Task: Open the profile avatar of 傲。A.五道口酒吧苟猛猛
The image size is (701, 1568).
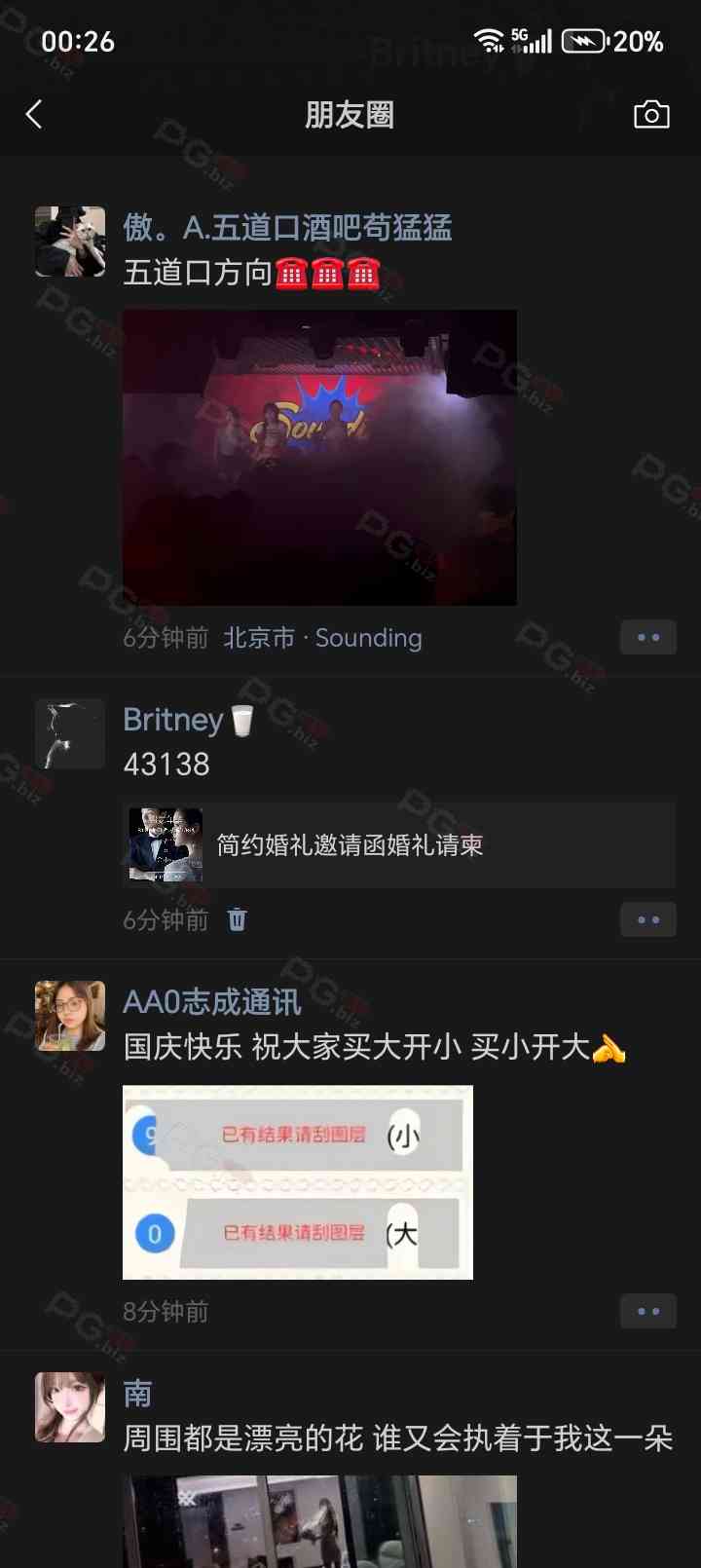Action: (x=70, y=242)
